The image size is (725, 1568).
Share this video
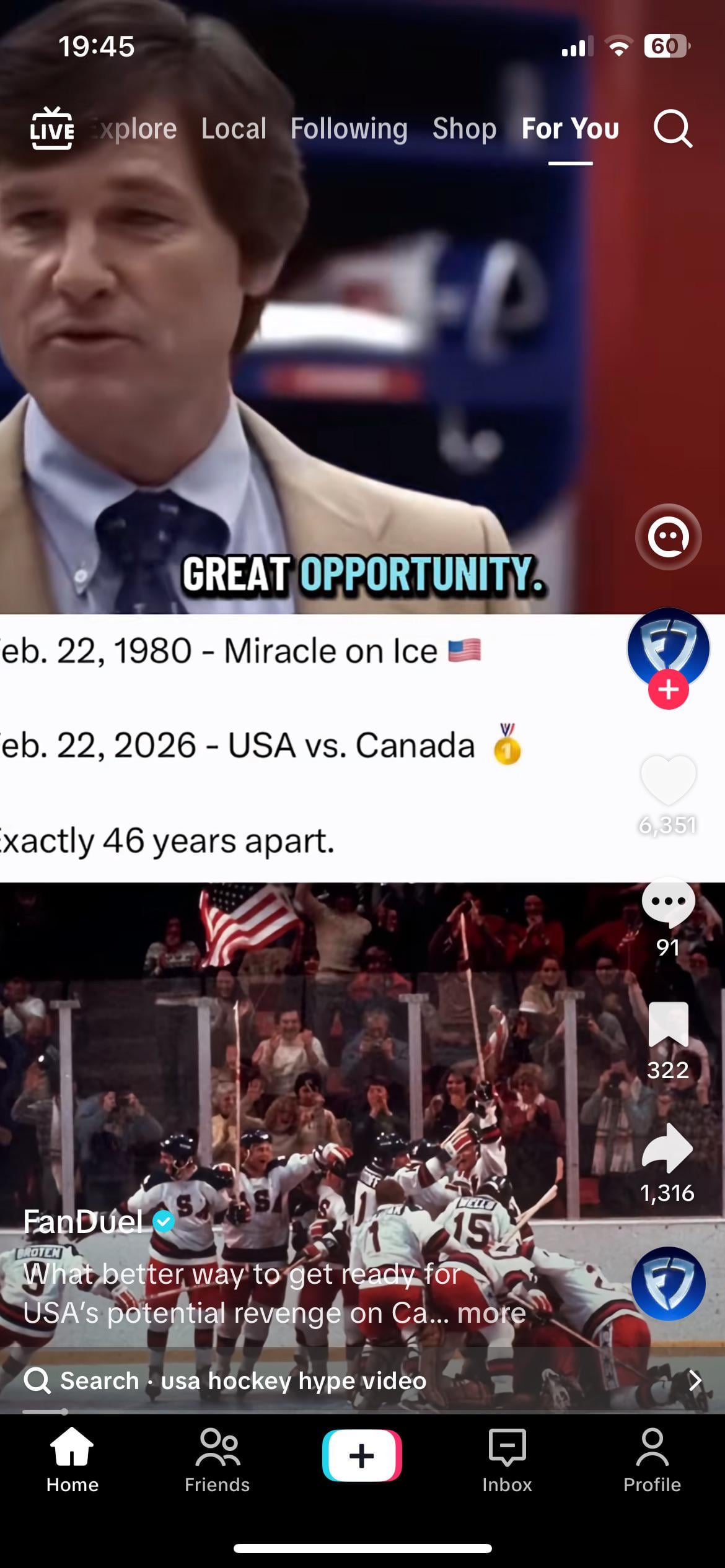click(668, 1148)
